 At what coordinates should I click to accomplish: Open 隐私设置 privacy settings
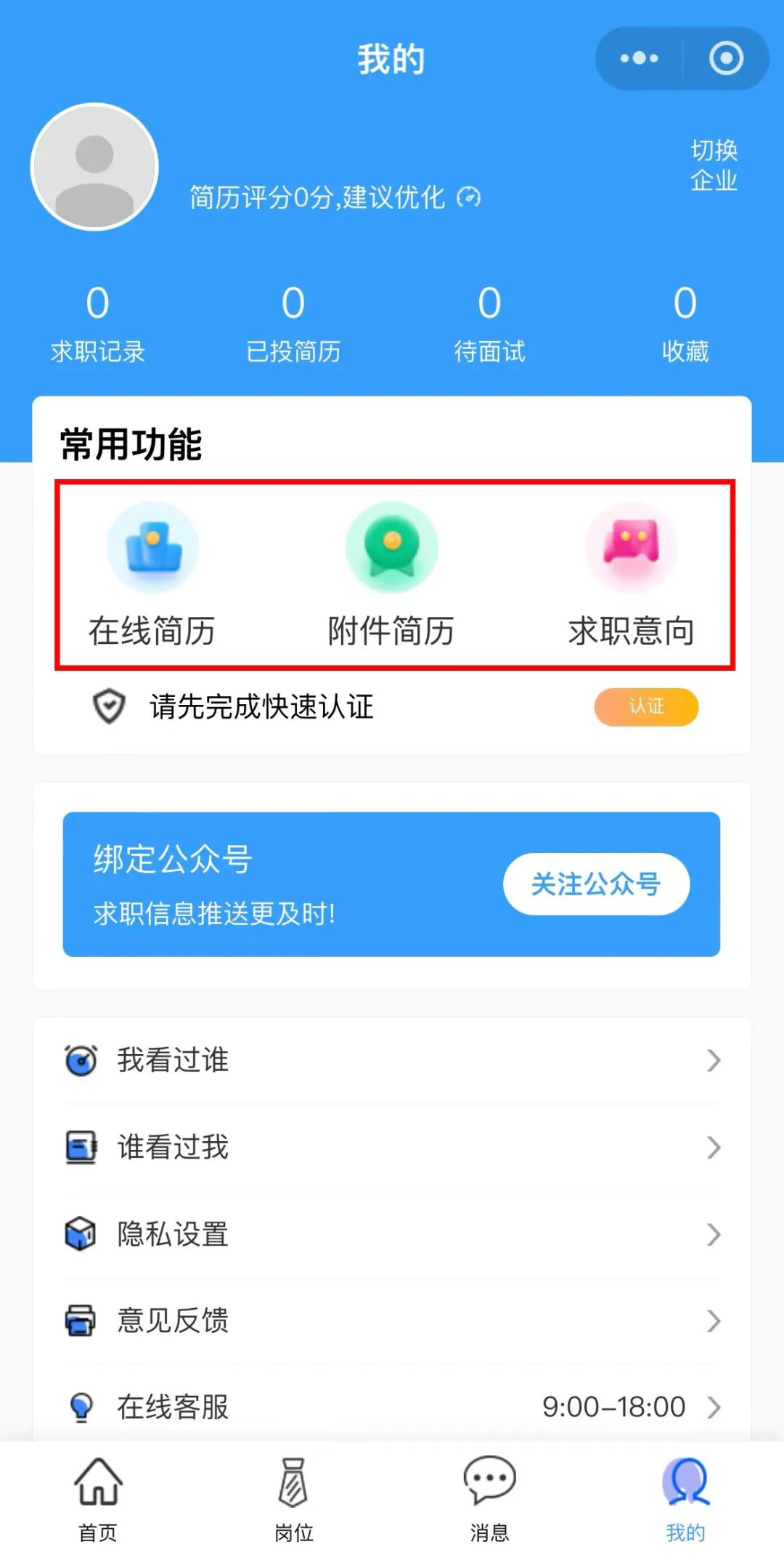(x=392, y=1234)
